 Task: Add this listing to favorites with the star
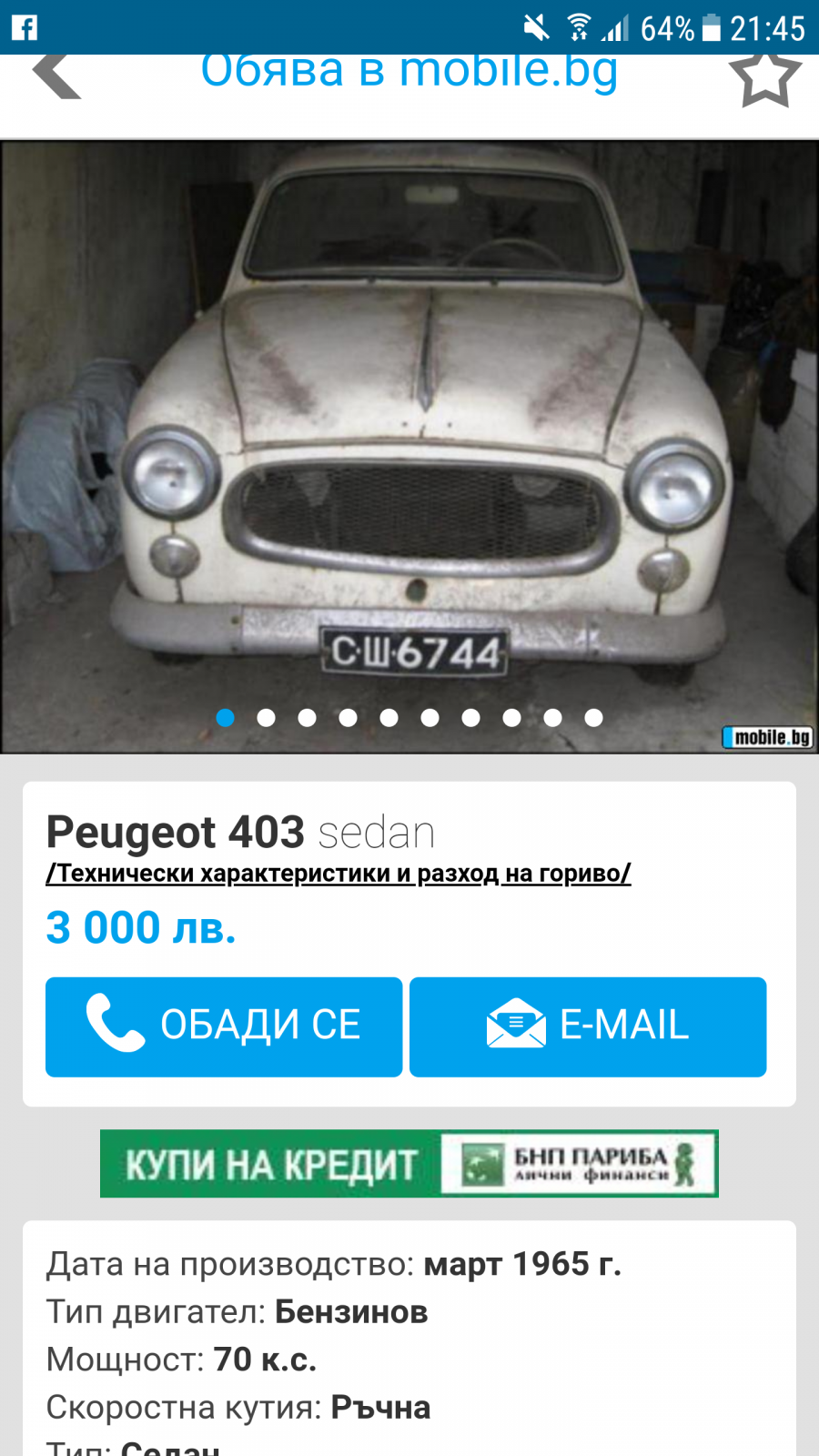(x=765, y=79)
